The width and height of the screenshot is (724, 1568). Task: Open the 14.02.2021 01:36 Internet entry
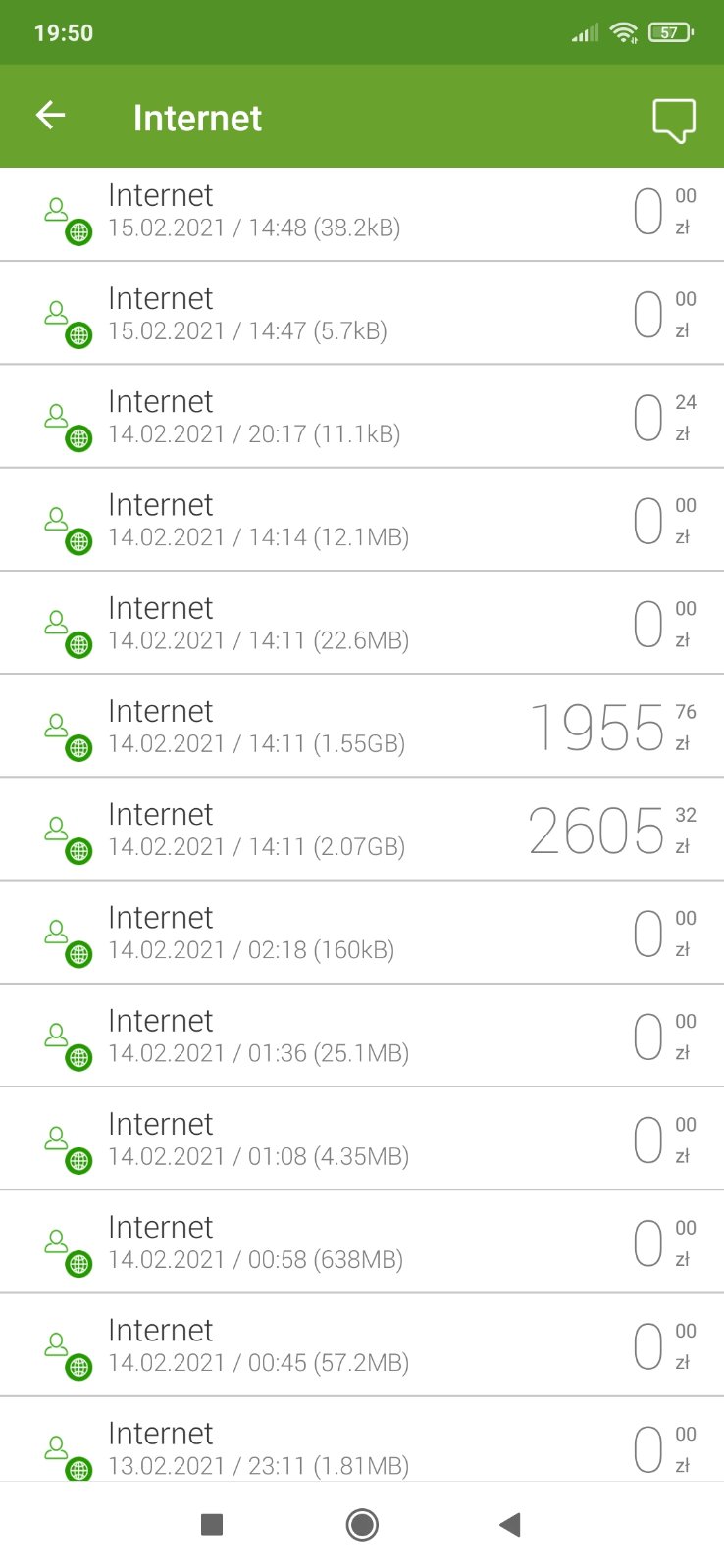tap(361, 1037)
